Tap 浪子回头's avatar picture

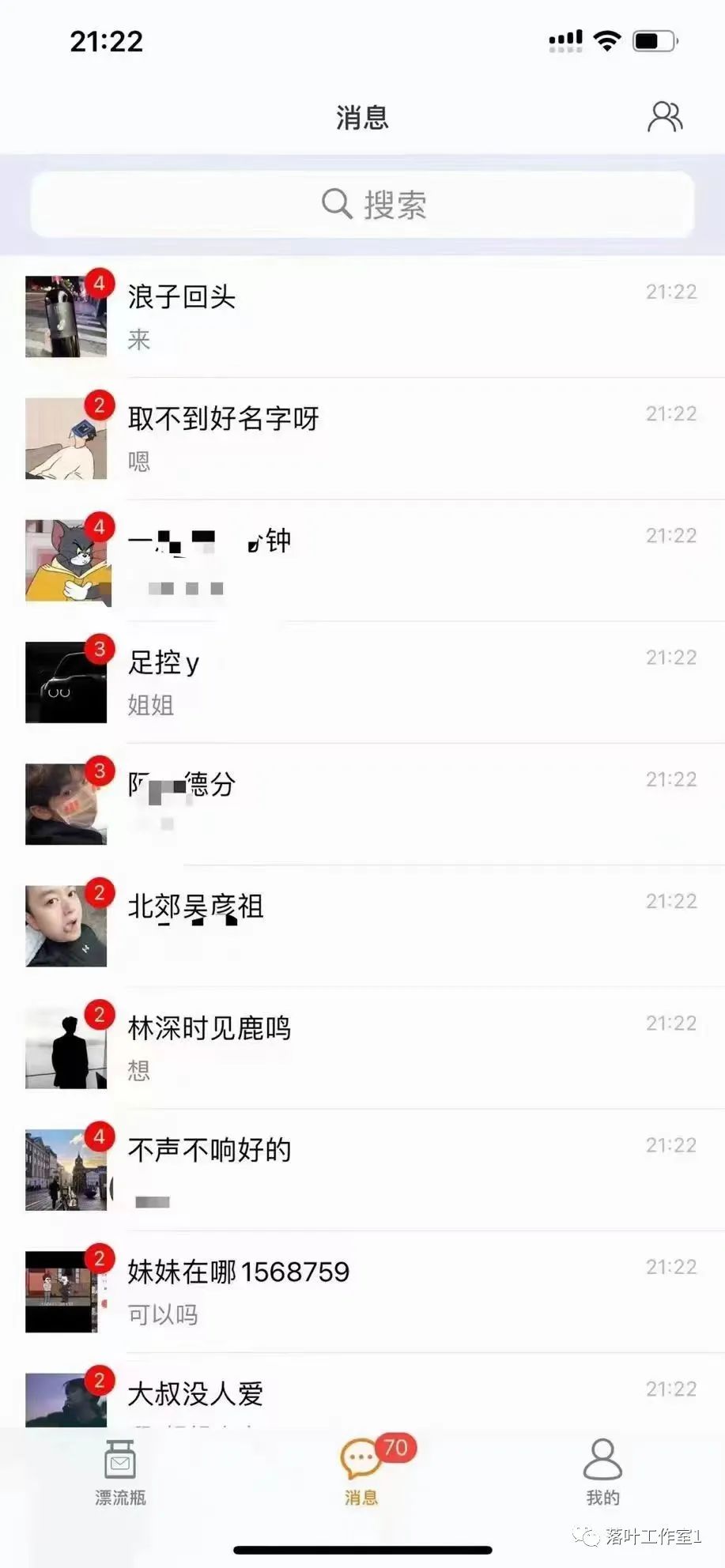pyautogui.click(x=66, y=316)
